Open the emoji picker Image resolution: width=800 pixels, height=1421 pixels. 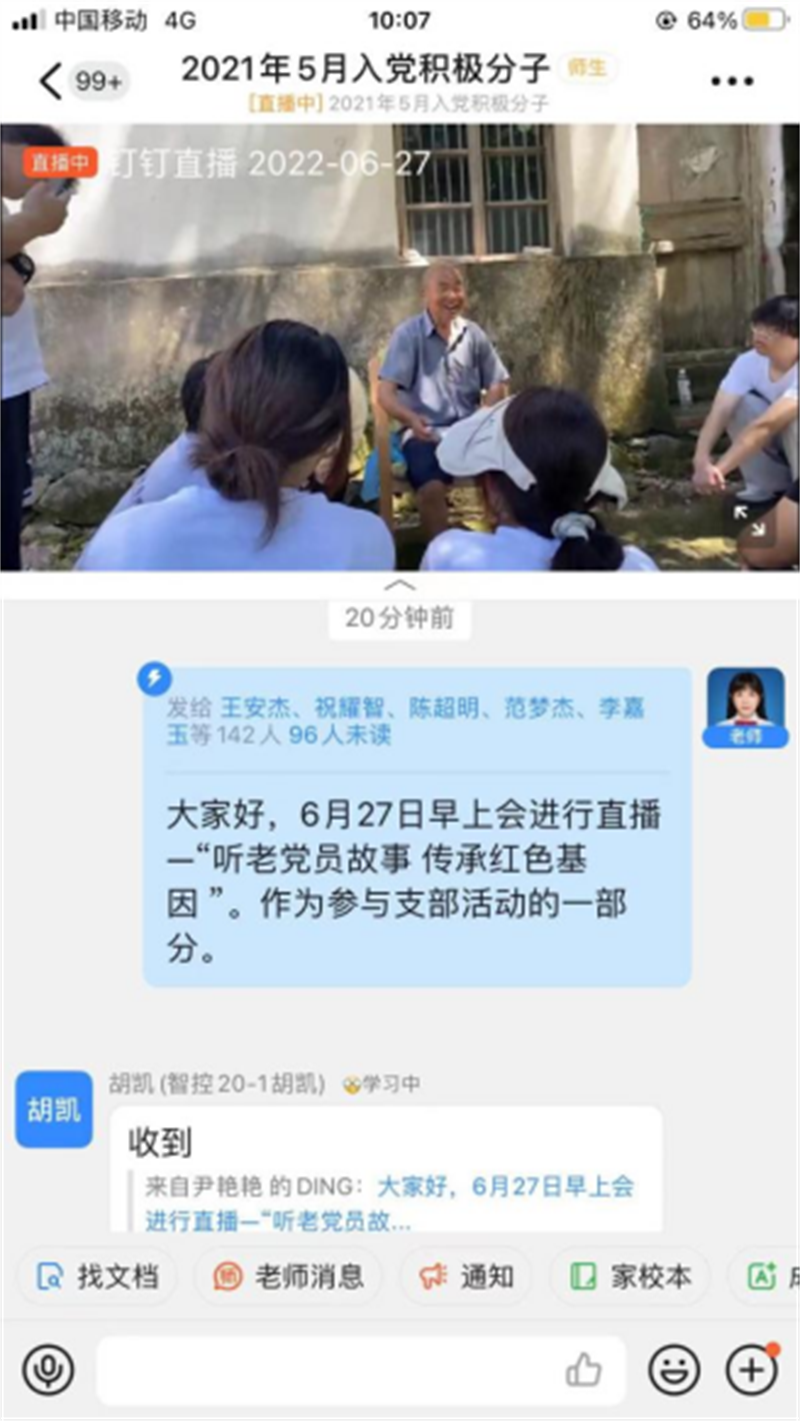coord(674,1369)
